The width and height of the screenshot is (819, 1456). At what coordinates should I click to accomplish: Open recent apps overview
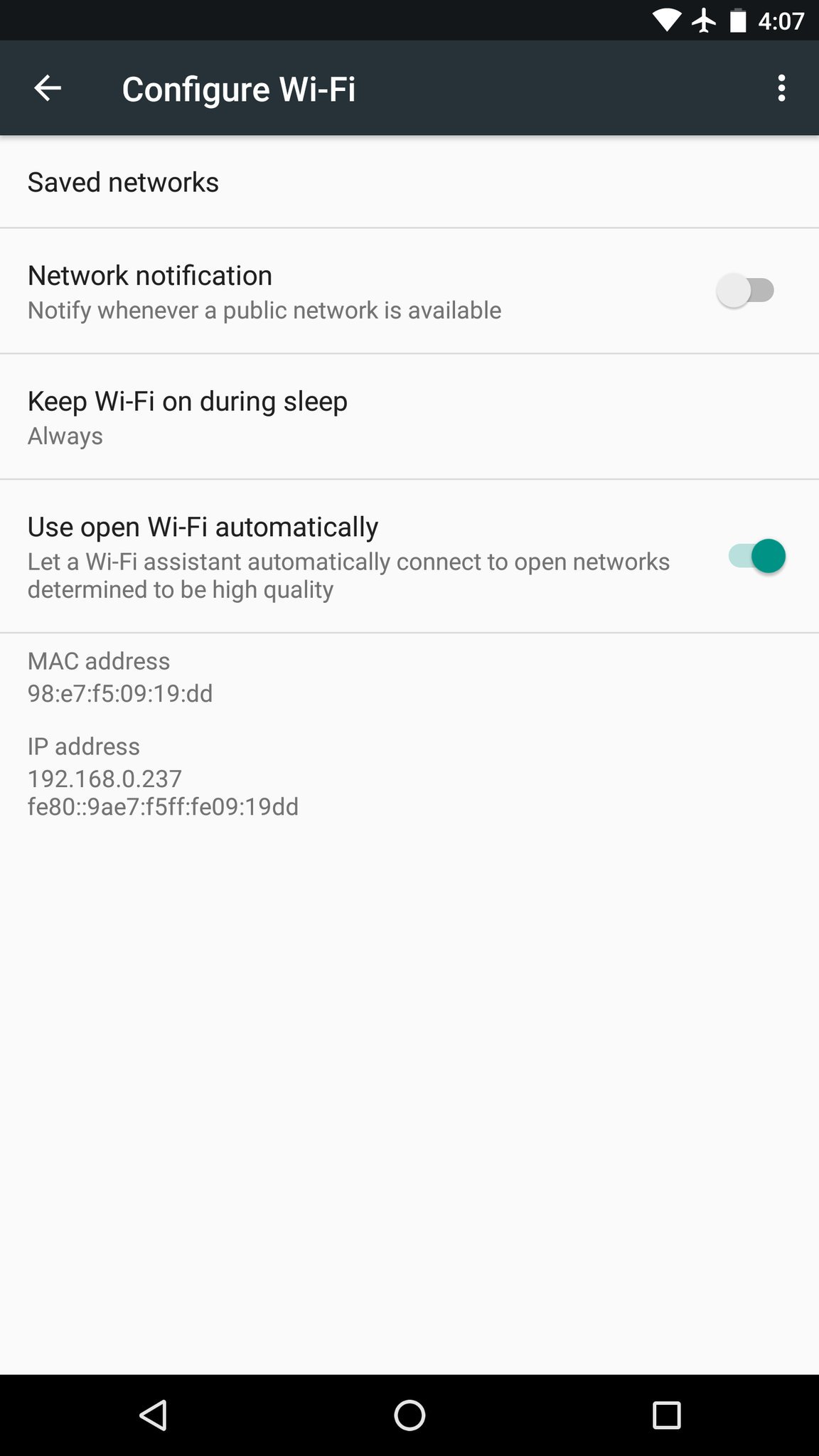pos(666,1415)
